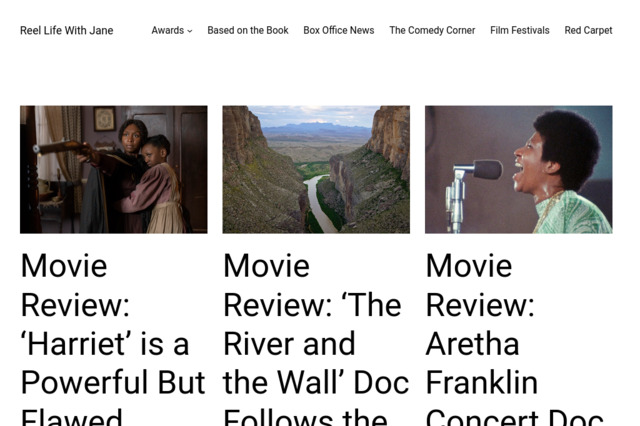This screenshot has height=426, width=640.
Task: Open the Based on the Book section
Action: (x=247, y=31)
